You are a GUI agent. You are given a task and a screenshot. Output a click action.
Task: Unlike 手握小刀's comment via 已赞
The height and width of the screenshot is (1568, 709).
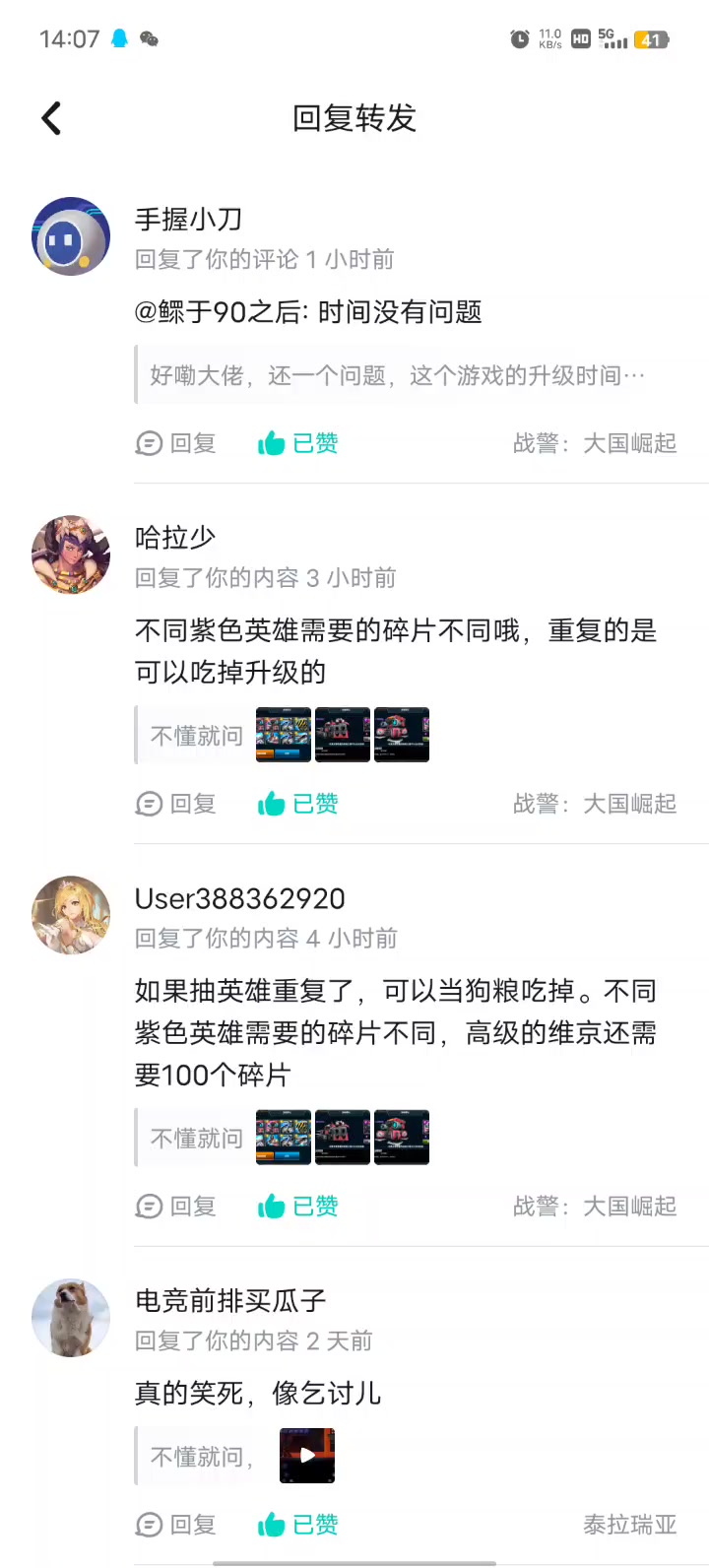pyautogui.click(x=297, y=443)
